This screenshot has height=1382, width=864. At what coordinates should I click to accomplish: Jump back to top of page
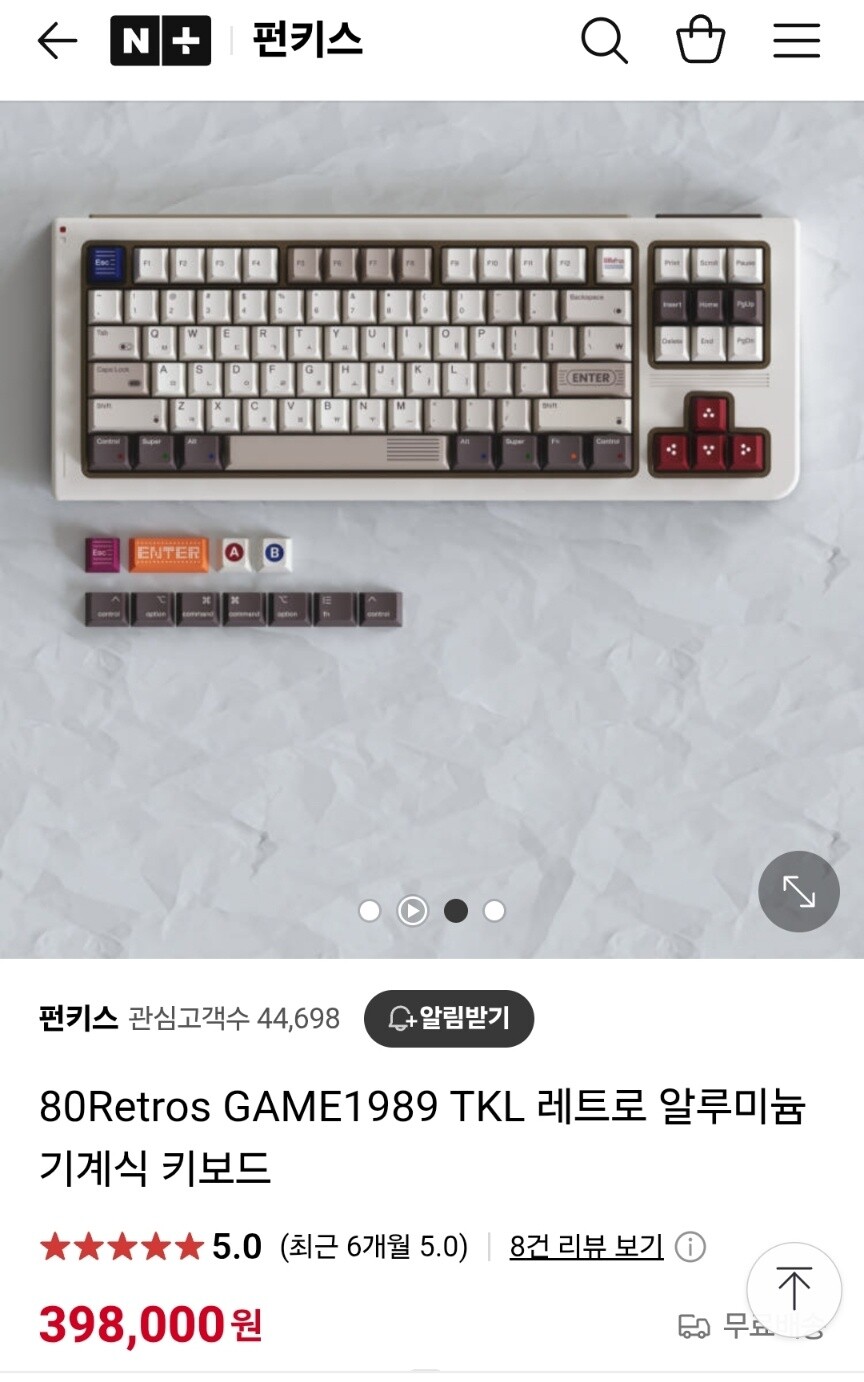tap(794, 1289)
